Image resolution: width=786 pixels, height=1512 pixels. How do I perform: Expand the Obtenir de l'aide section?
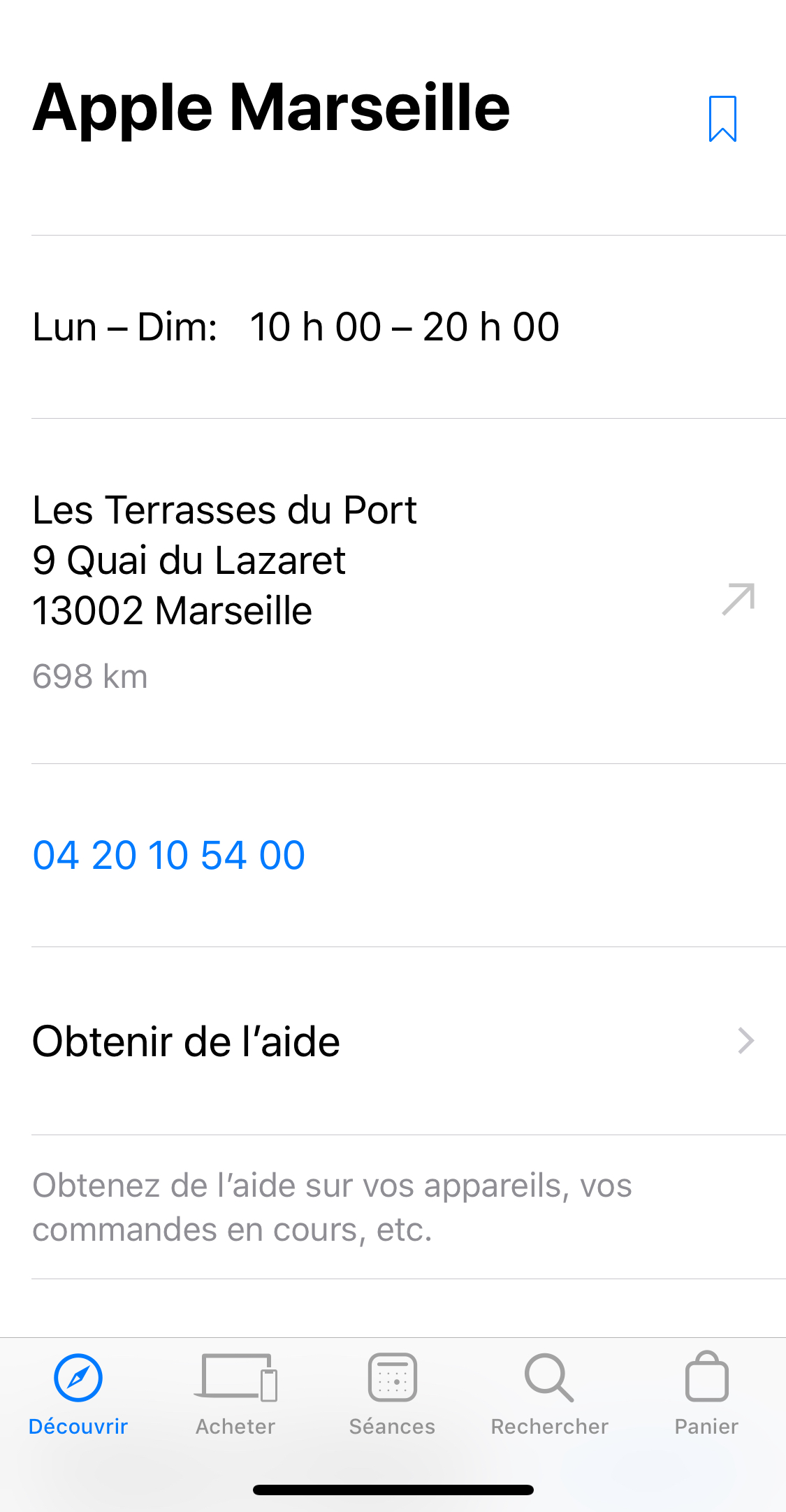187,1042
